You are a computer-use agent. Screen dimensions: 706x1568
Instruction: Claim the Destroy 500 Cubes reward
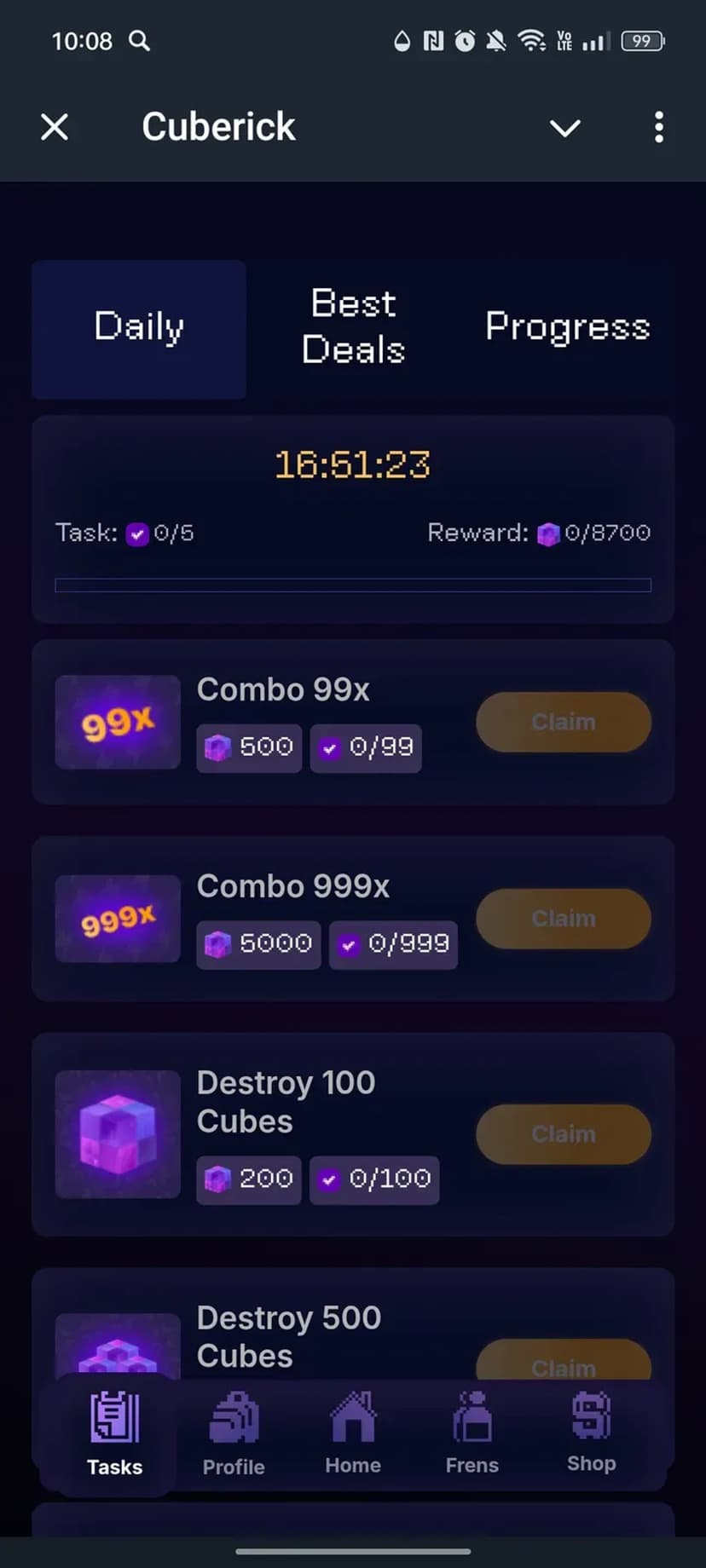564,1362
